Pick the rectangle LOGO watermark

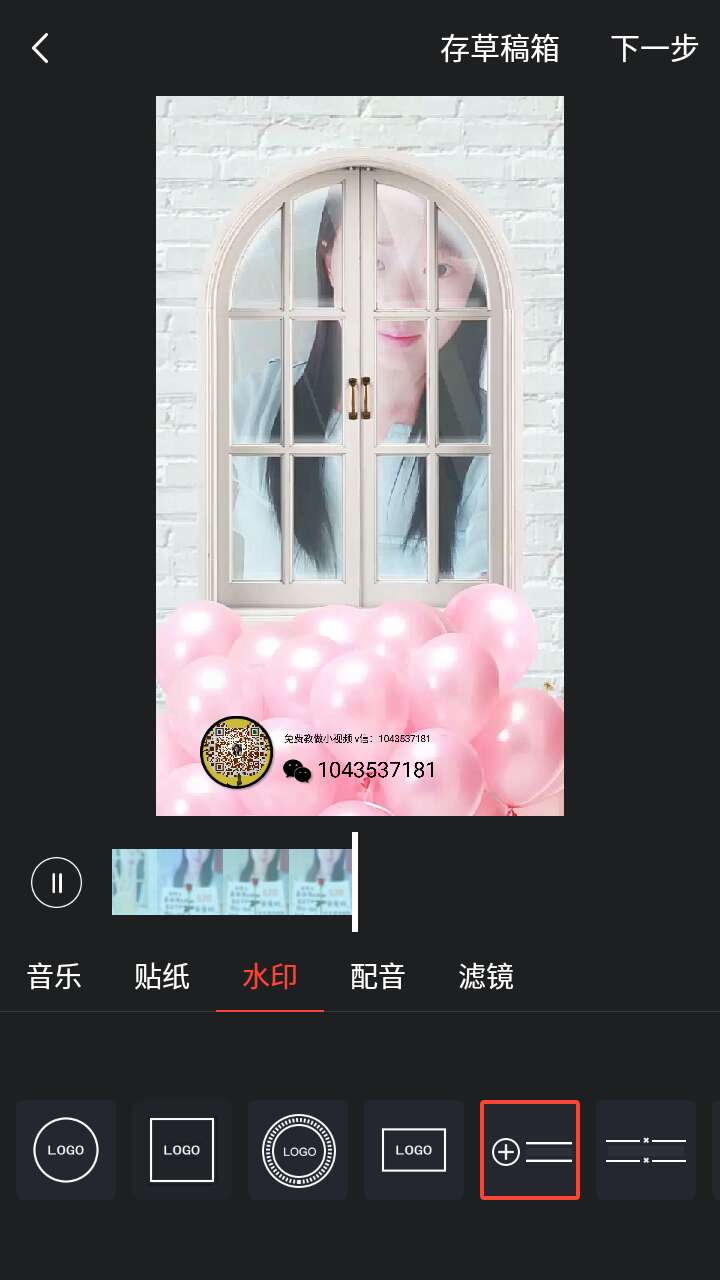point(414,1150)
